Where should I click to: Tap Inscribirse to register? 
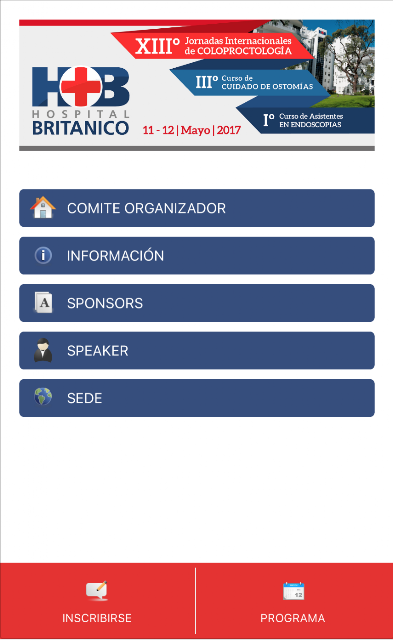[97, 601]
